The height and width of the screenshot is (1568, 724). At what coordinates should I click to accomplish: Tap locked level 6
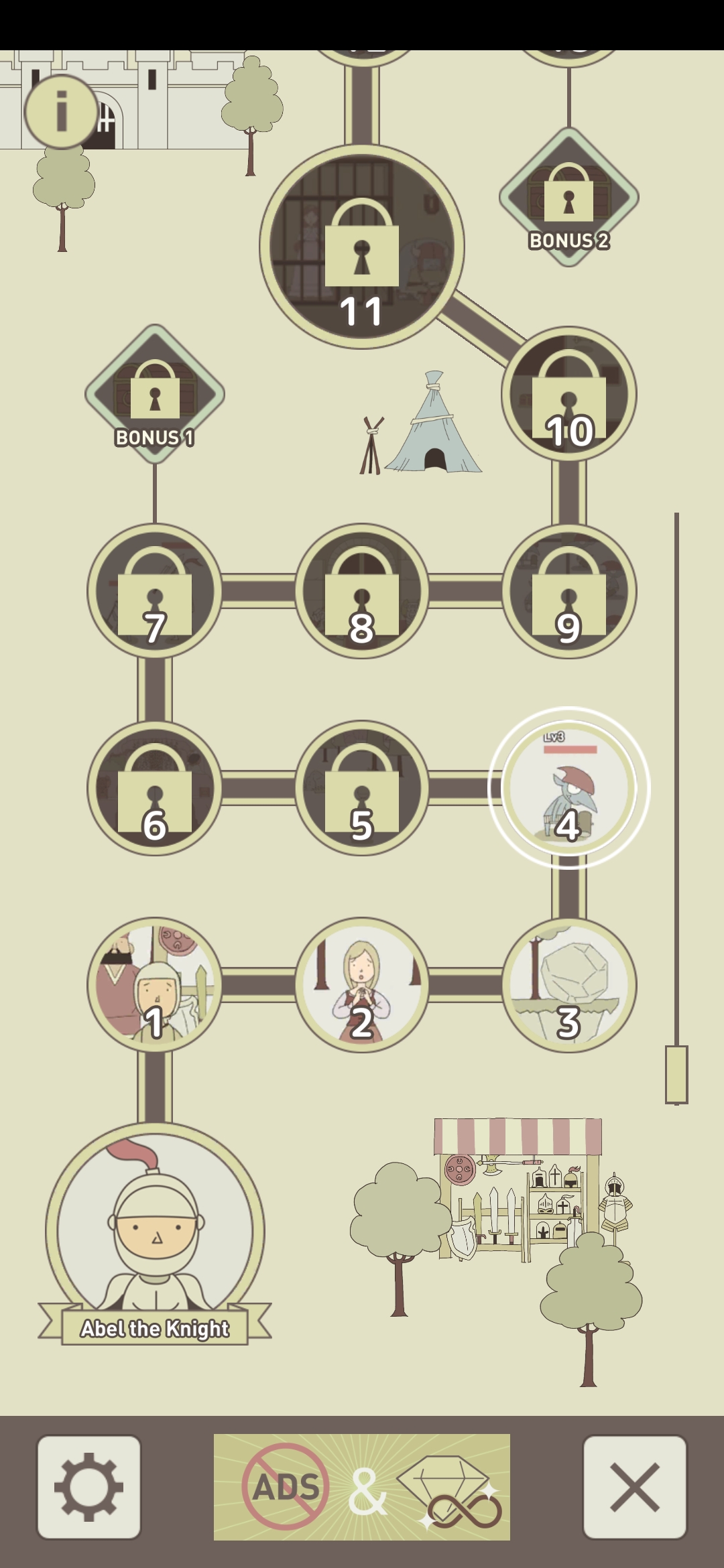[155, 788]
